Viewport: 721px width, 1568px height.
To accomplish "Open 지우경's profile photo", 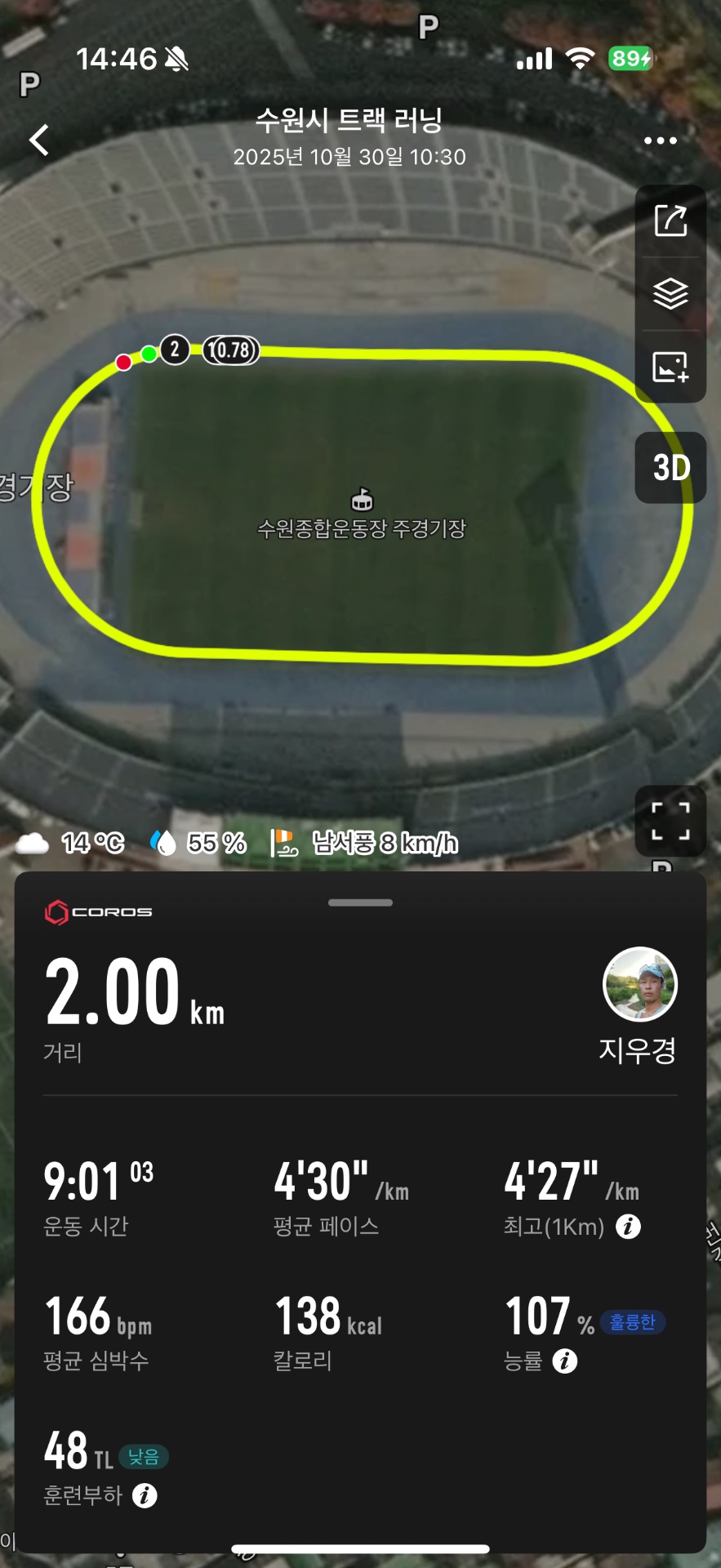I will [640, 985].
